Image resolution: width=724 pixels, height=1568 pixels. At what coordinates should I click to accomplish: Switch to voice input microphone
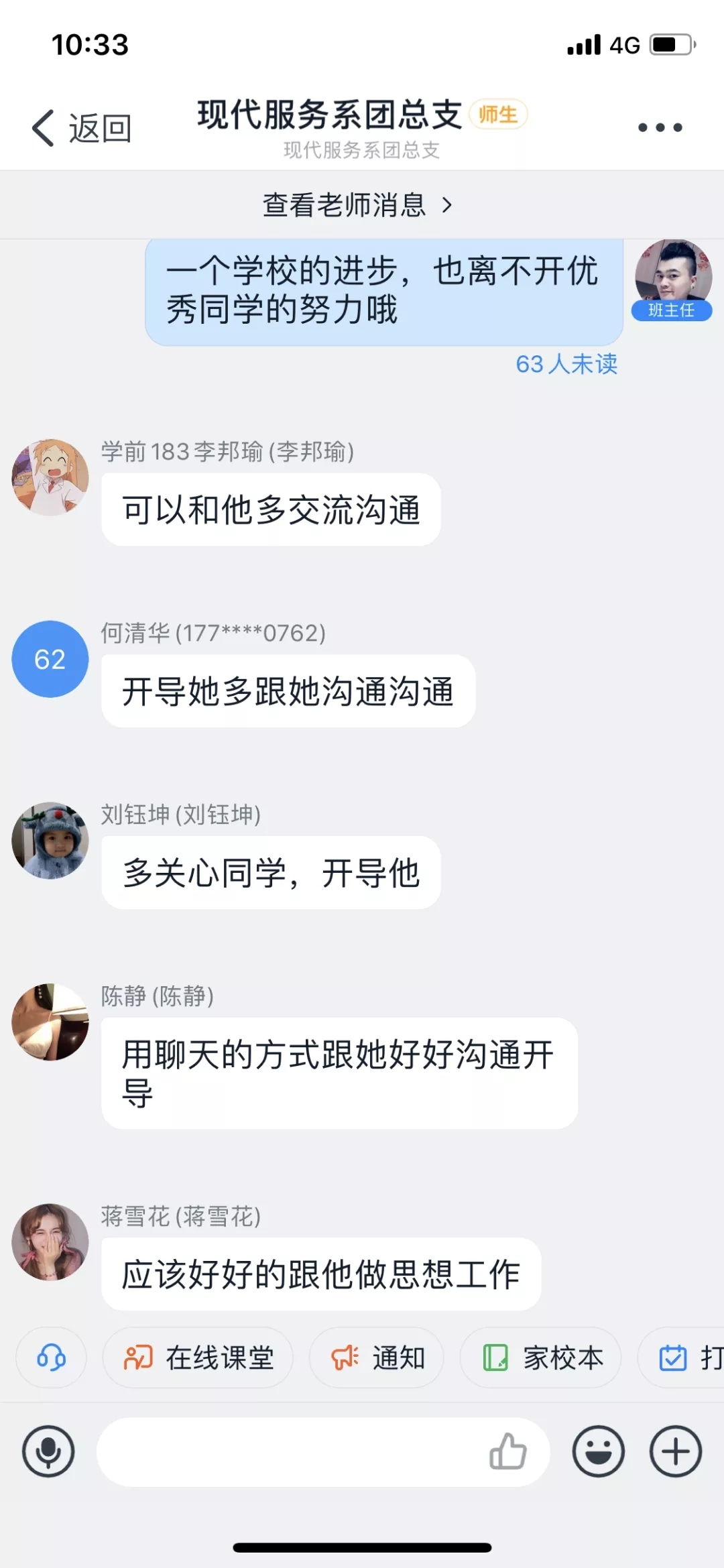[x=48, y=1451]
